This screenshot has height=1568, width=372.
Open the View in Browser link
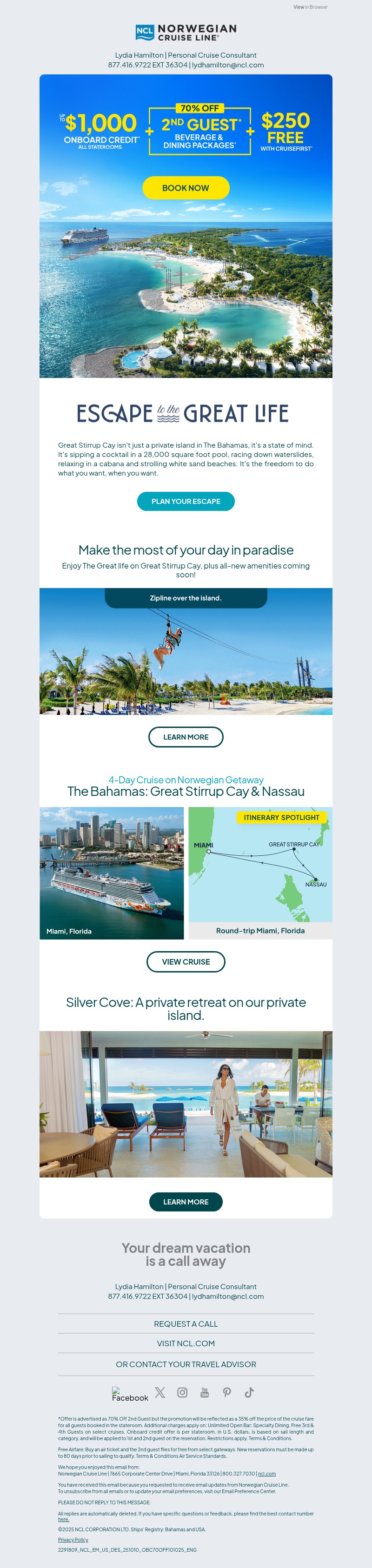310,7
